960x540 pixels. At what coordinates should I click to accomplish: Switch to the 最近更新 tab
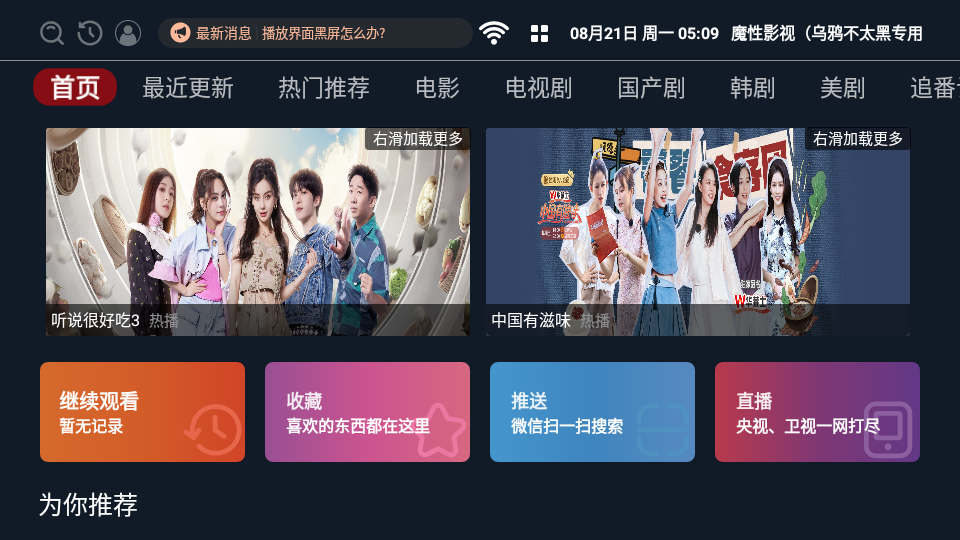coord(188,88)
